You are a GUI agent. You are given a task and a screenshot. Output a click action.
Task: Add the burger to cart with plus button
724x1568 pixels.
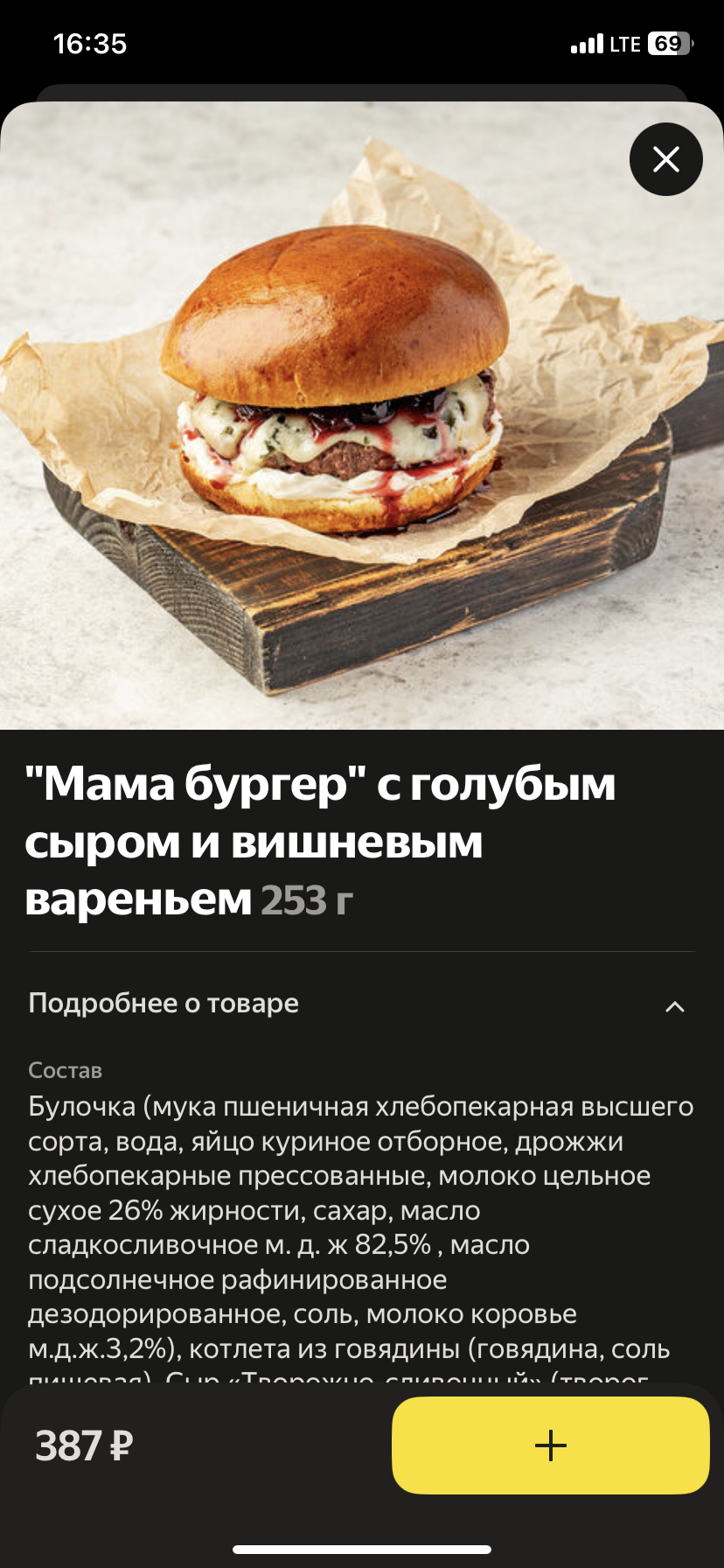click(550, 1445)
